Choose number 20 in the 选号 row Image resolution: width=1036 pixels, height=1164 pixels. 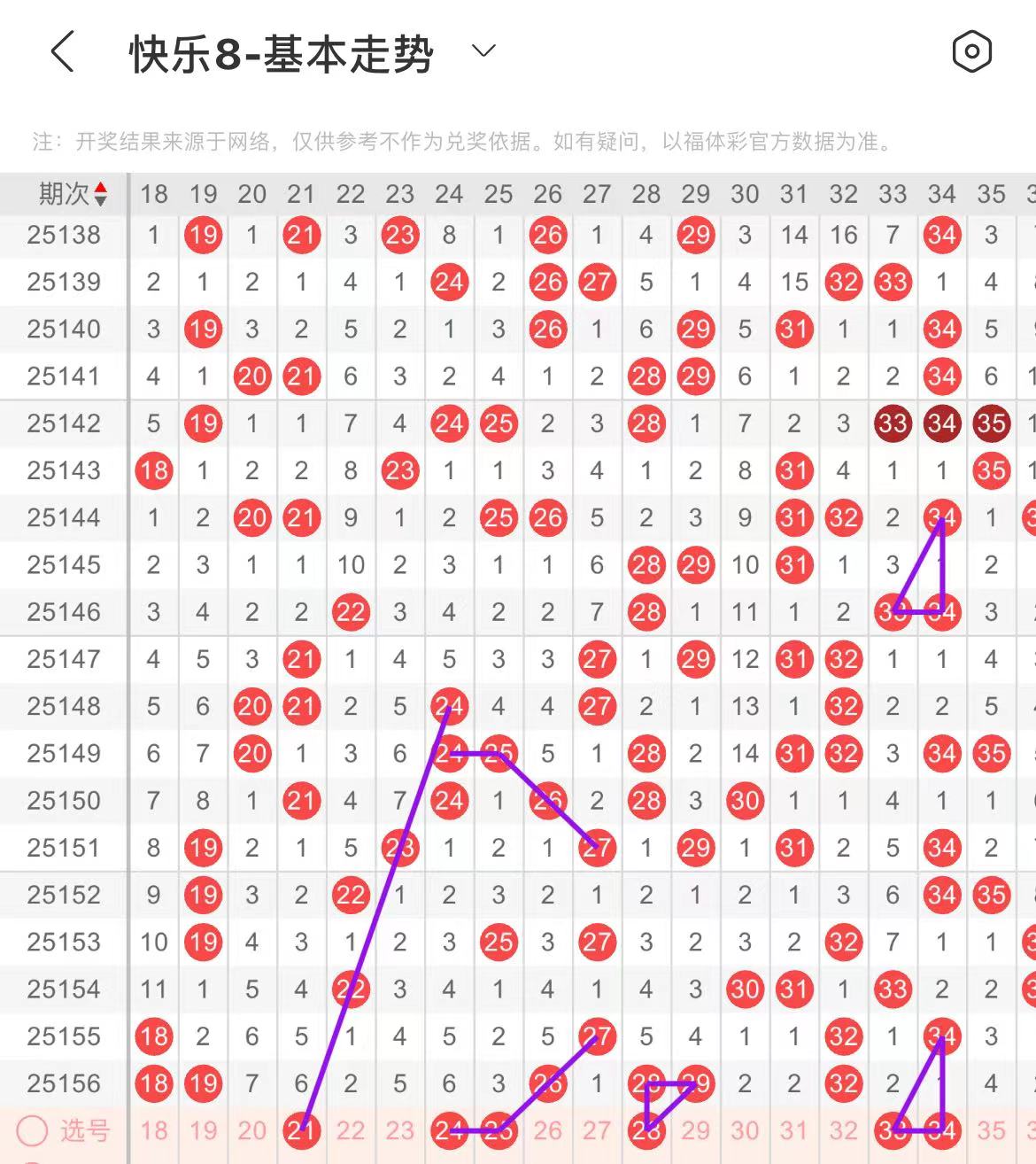[x=252, y=1130]
